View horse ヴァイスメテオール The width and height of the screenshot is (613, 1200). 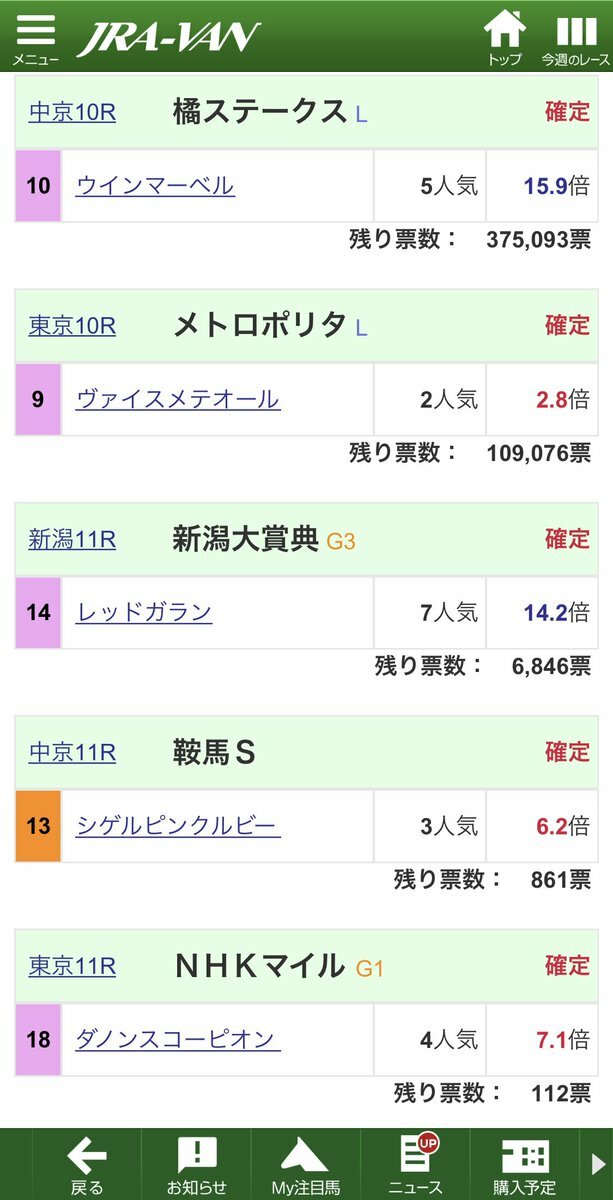tap(178, 399)
